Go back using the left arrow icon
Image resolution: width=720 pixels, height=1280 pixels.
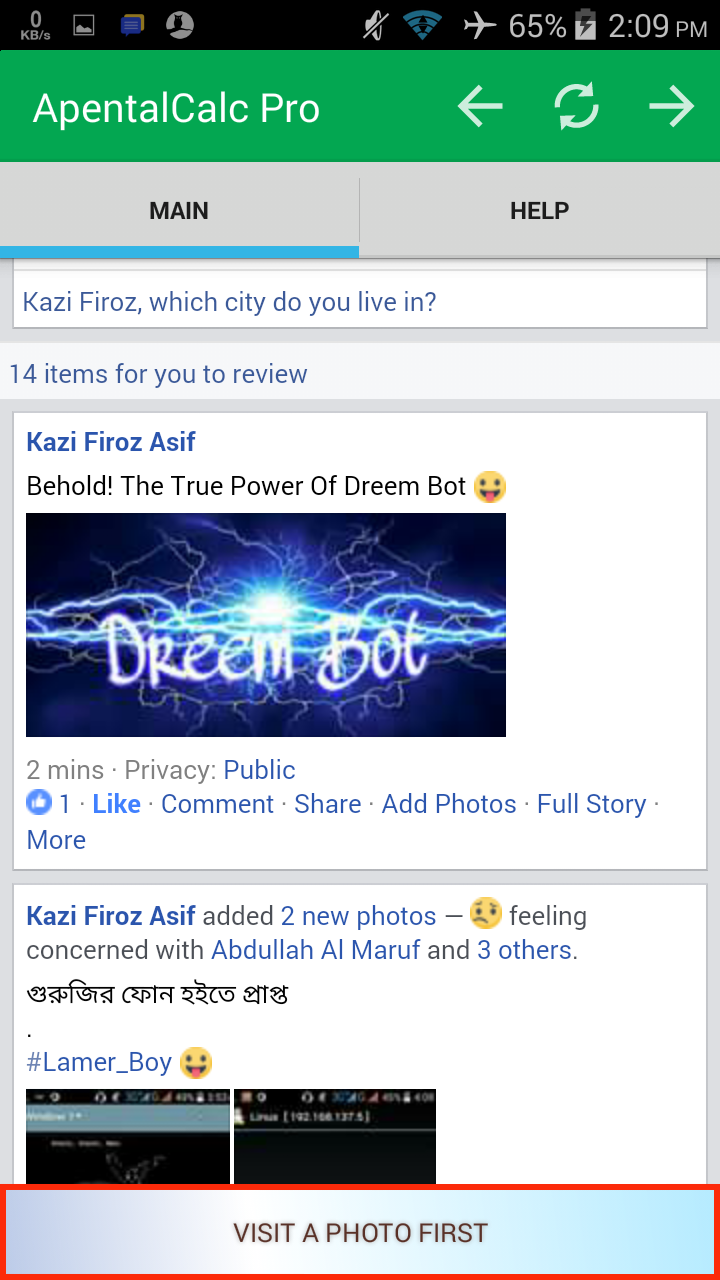[x=480, y=107]
